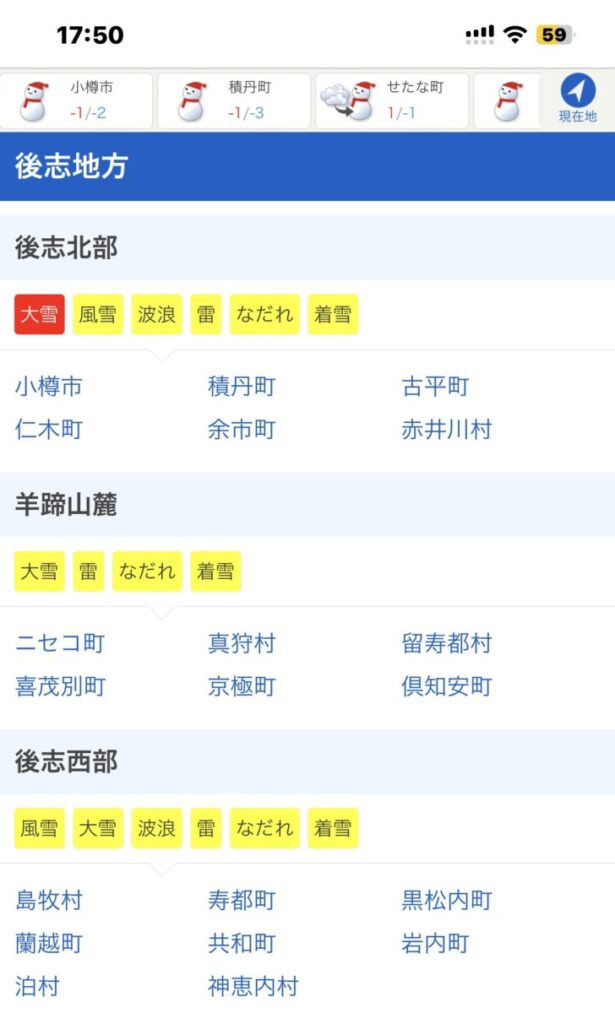615x1024 pixels.
Task: Go to the 神恵内村 page
Action: [253, 986]
